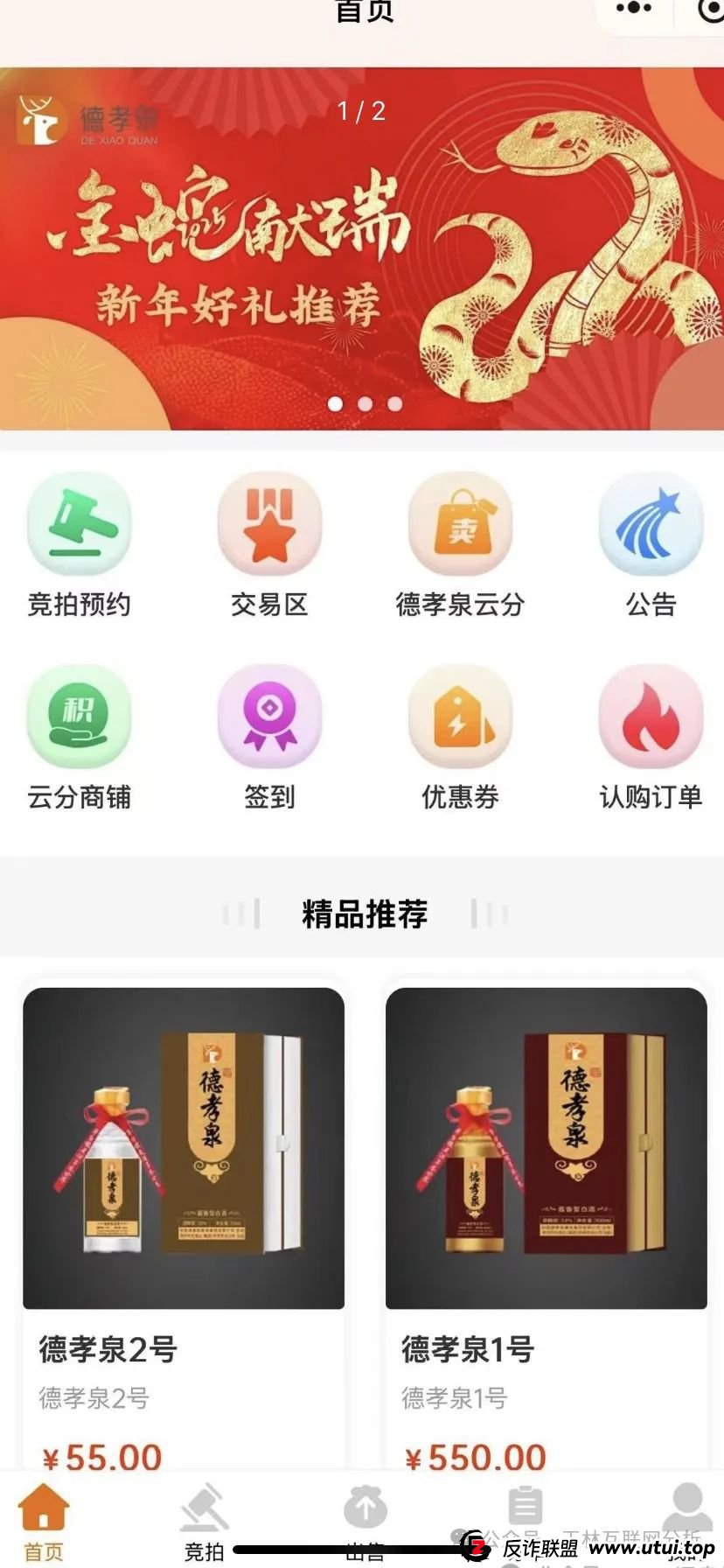This screenshot has height=1568, width=724.
Task: Tap the 新年好礼推荐 snake banner
Action: [x=362, y=254]
